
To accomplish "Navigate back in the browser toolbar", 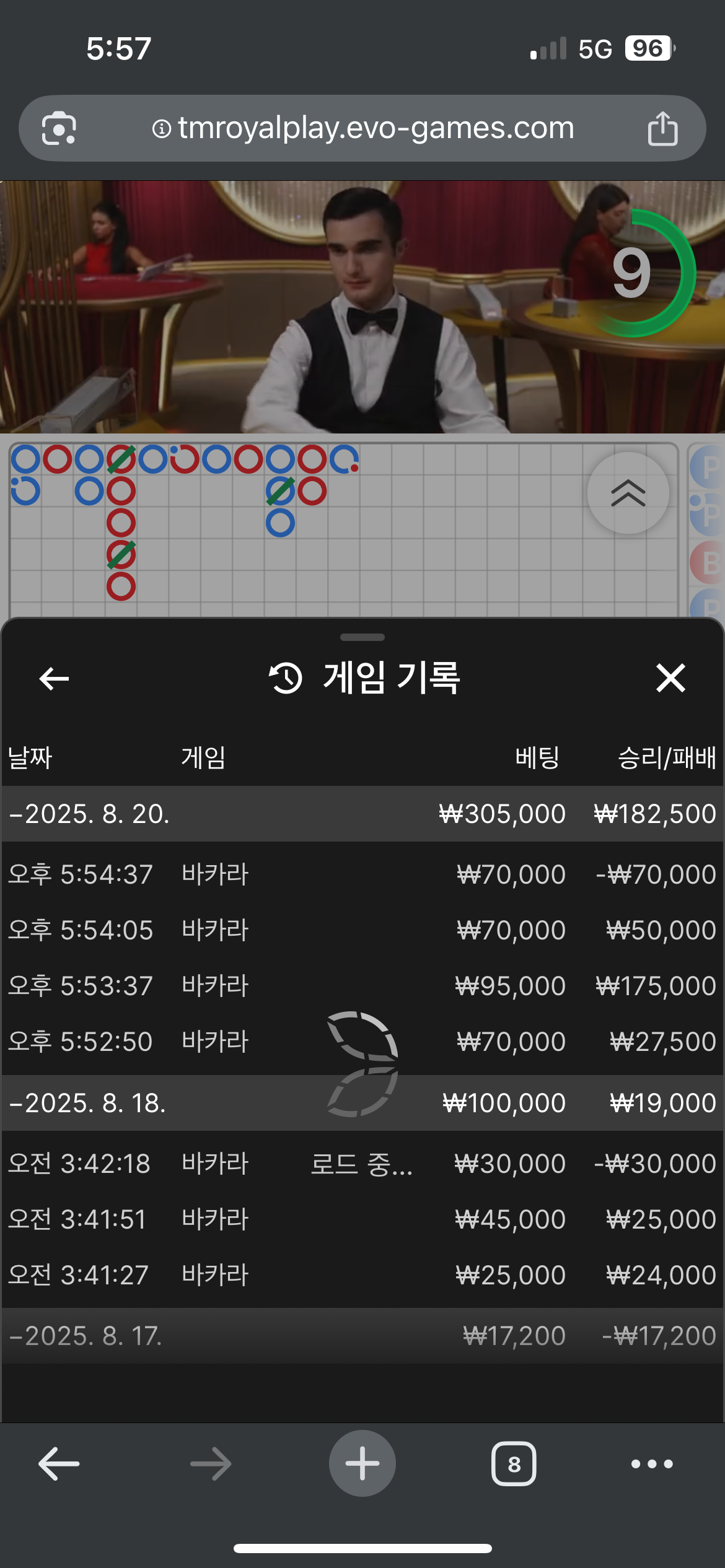I will click(x=59, y=1464).
